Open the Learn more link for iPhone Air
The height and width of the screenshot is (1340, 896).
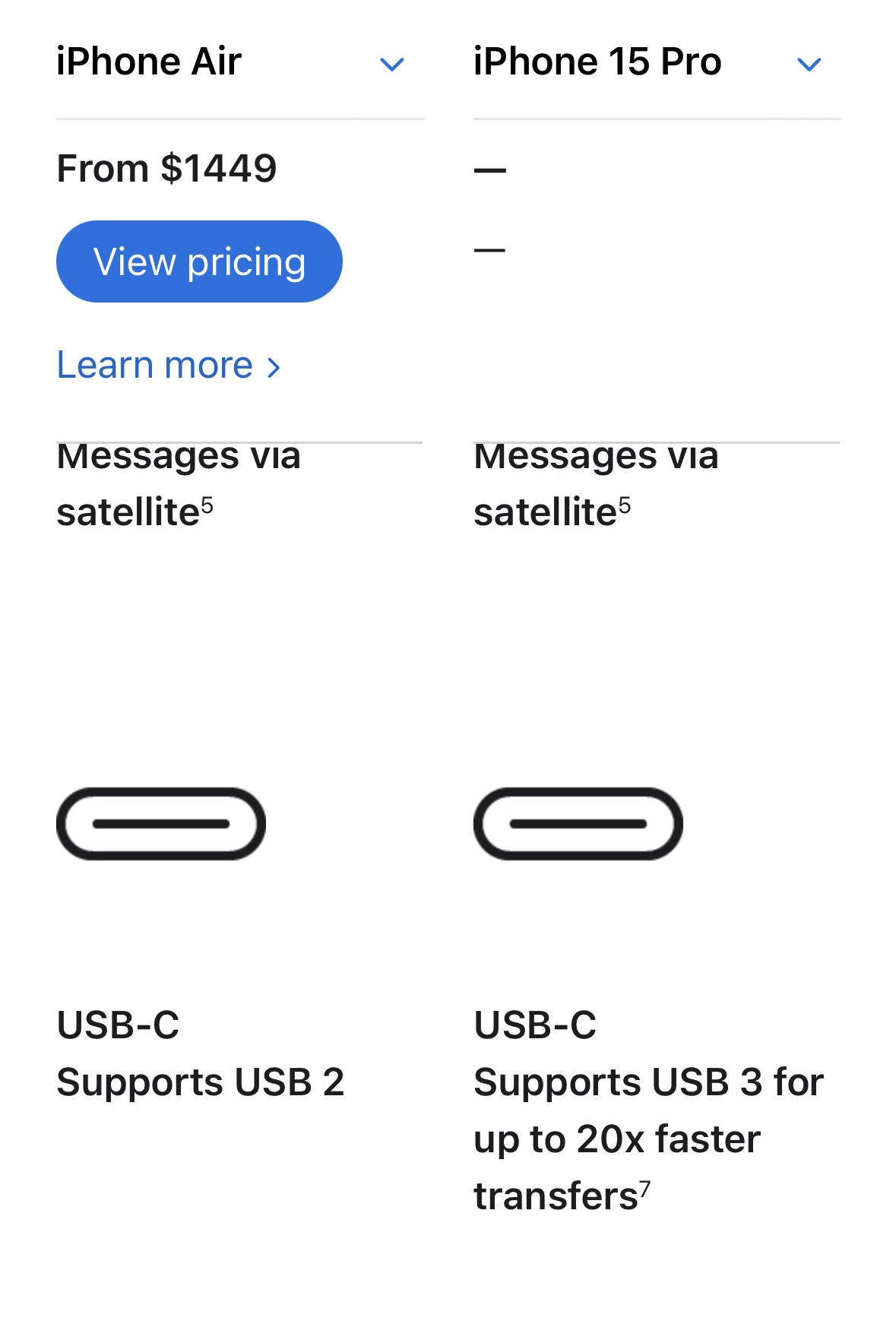click(169, 366)
